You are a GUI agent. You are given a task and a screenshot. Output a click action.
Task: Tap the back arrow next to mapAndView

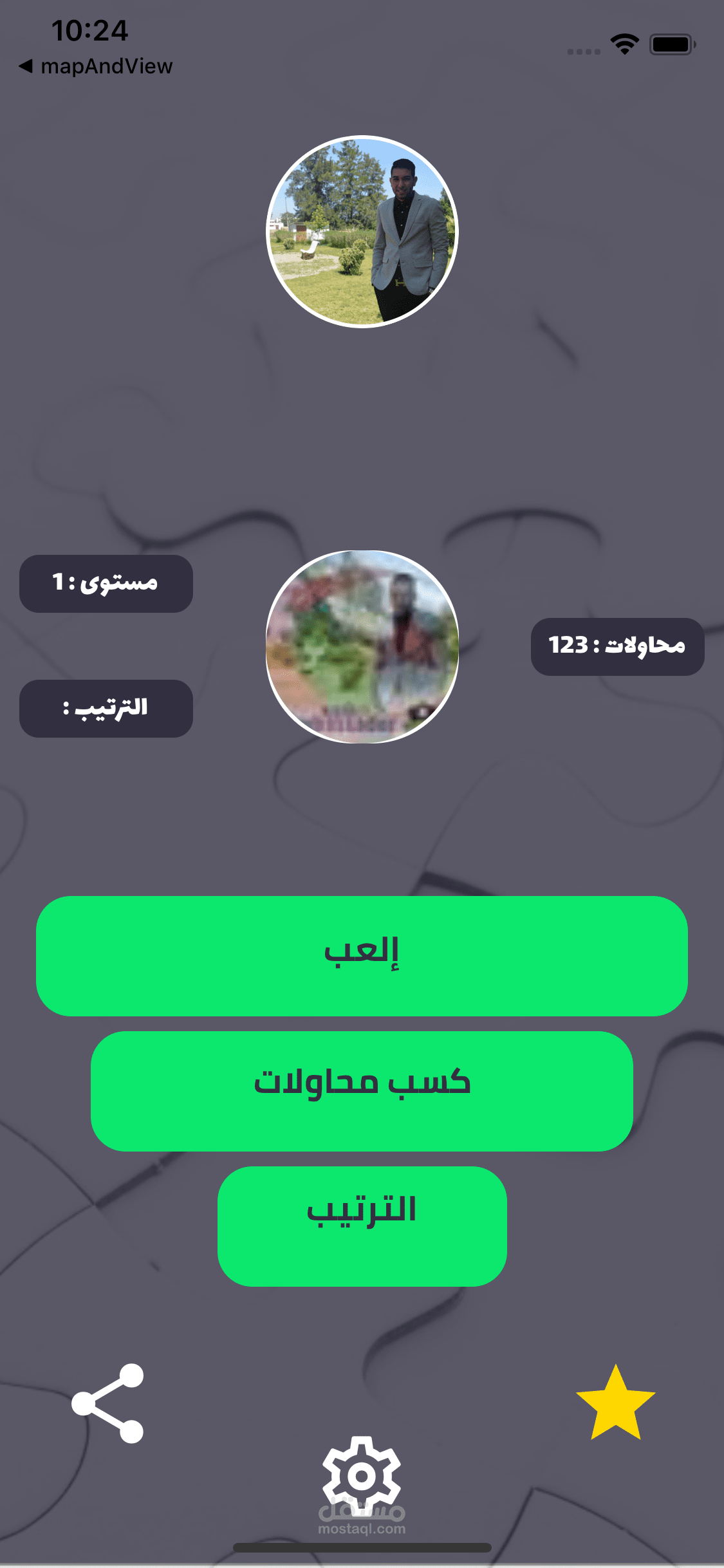pos(26,66)
